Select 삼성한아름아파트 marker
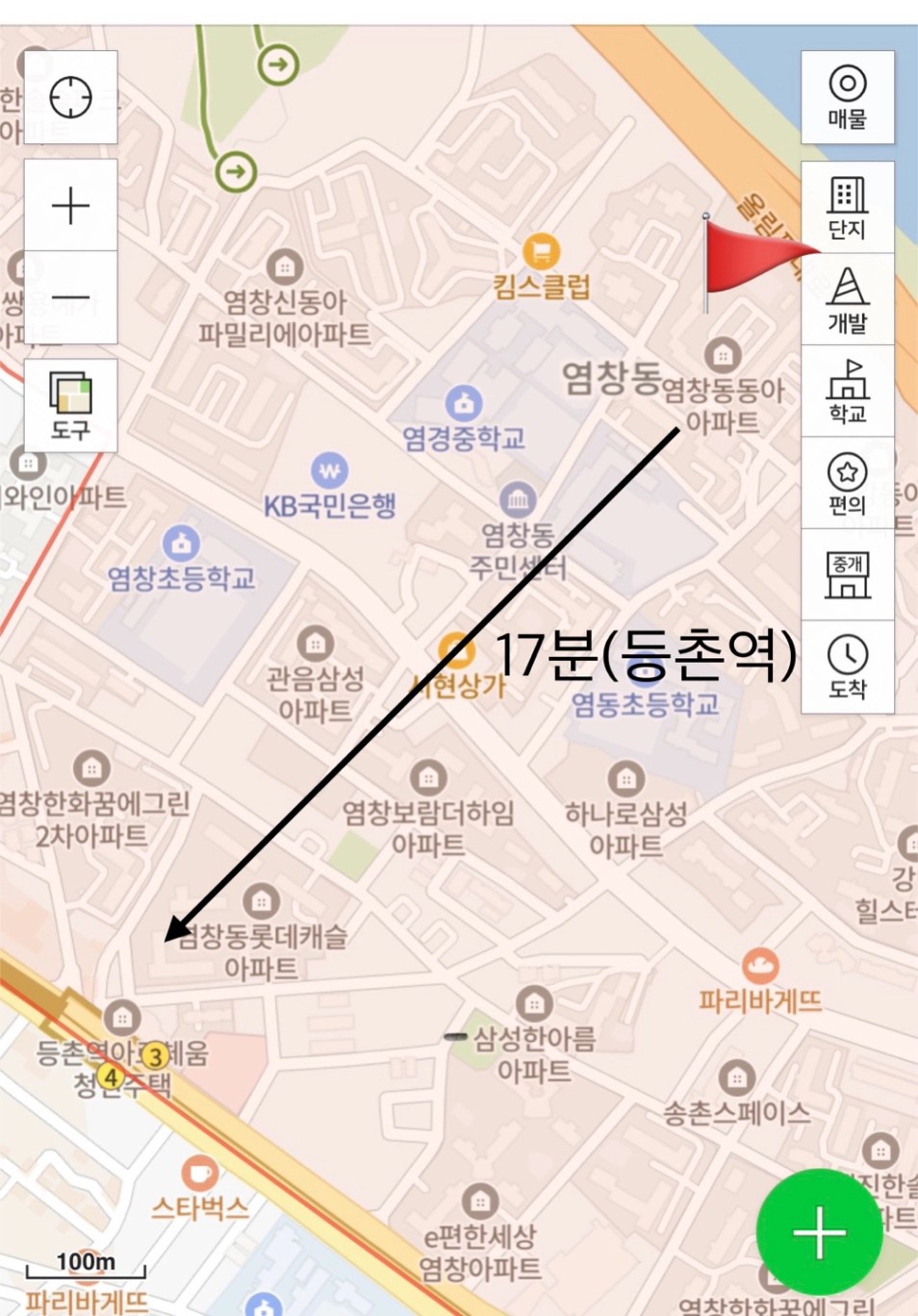The width and height of the screenshot is (918, 1316). [x=534, y=1002]
